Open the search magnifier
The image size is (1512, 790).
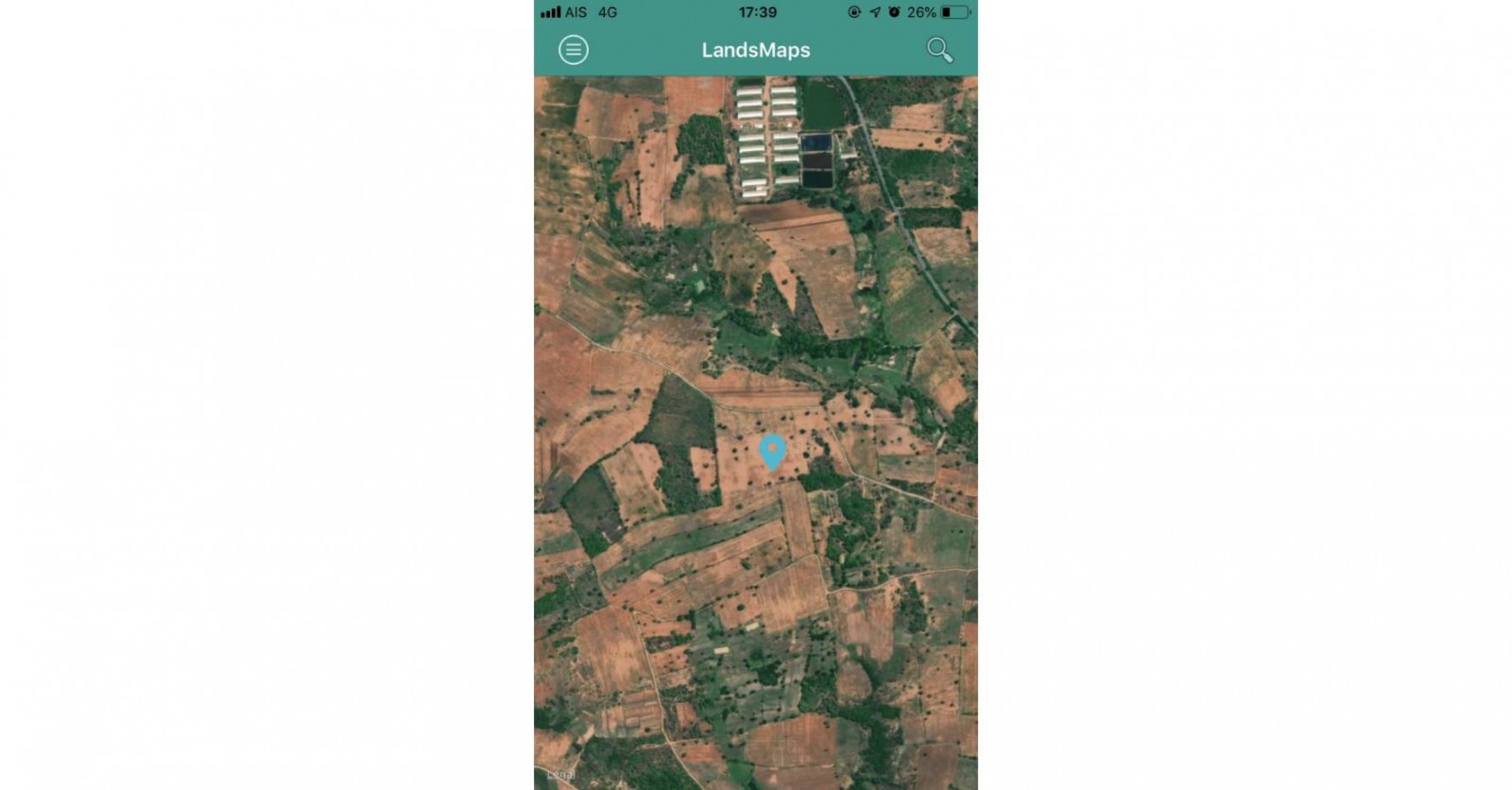[x=939, y=50]
